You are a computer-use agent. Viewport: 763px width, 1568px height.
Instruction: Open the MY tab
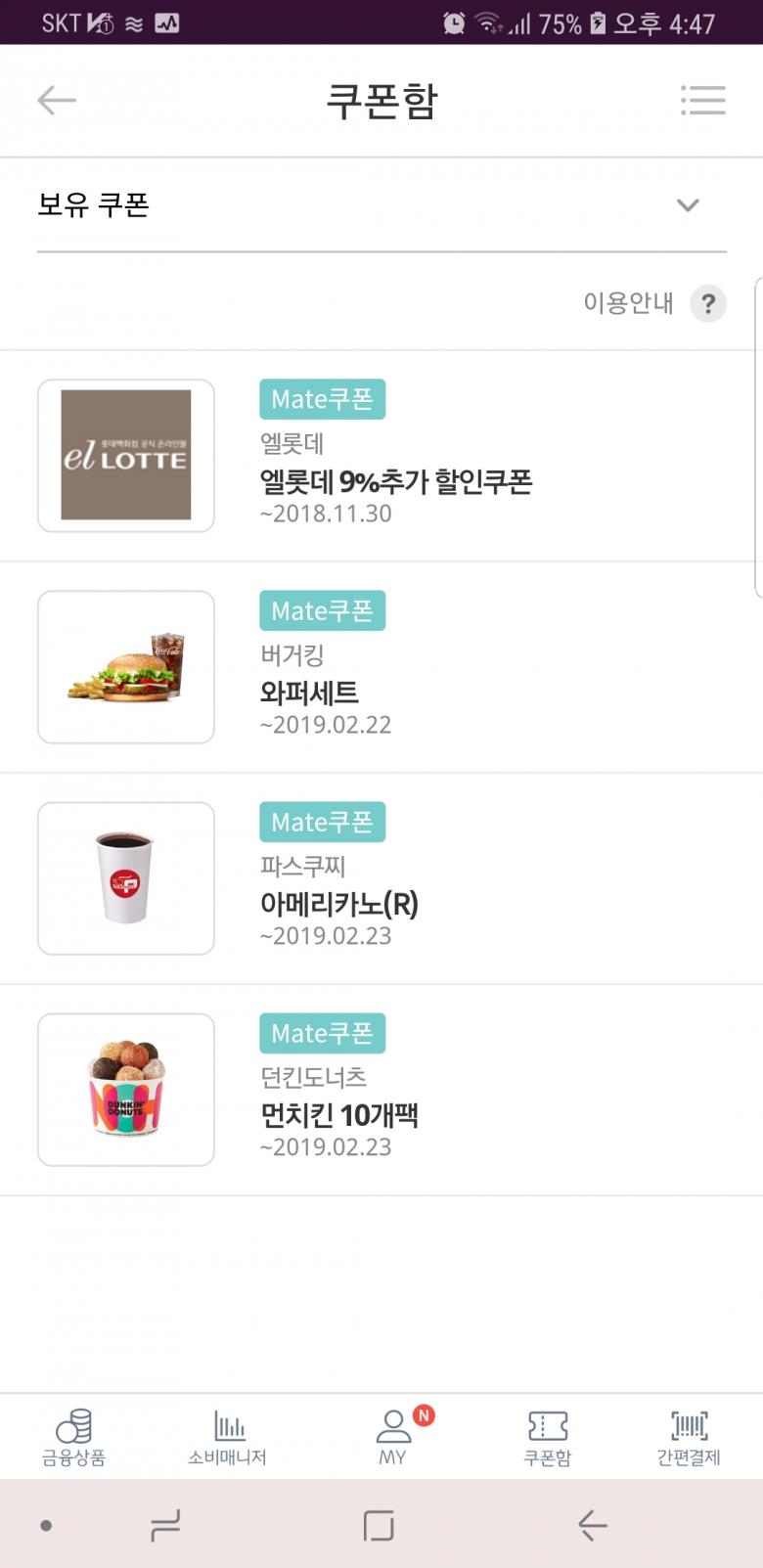(x=393, y=1436)
